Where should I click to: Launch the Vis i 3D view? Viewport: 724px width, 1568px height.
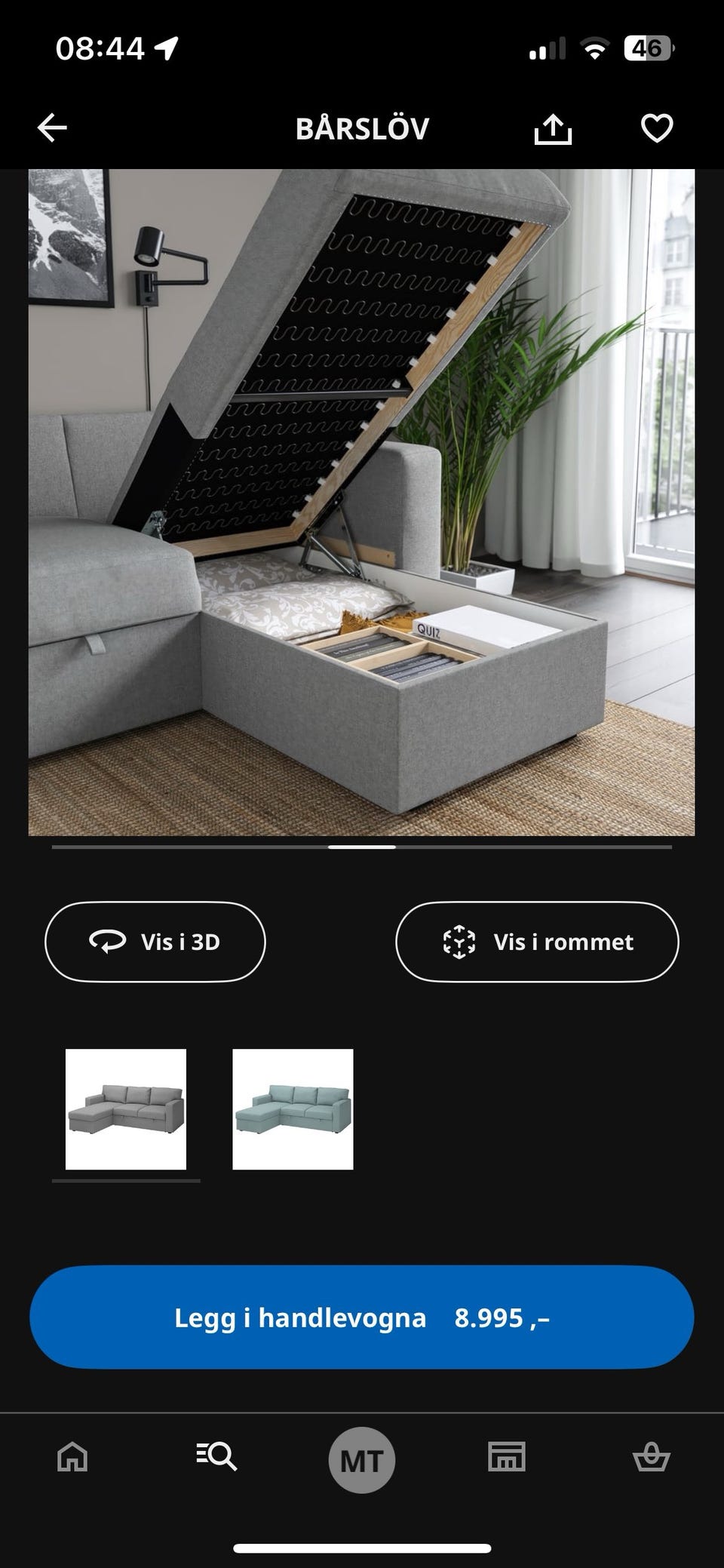[x=155, y=941]
